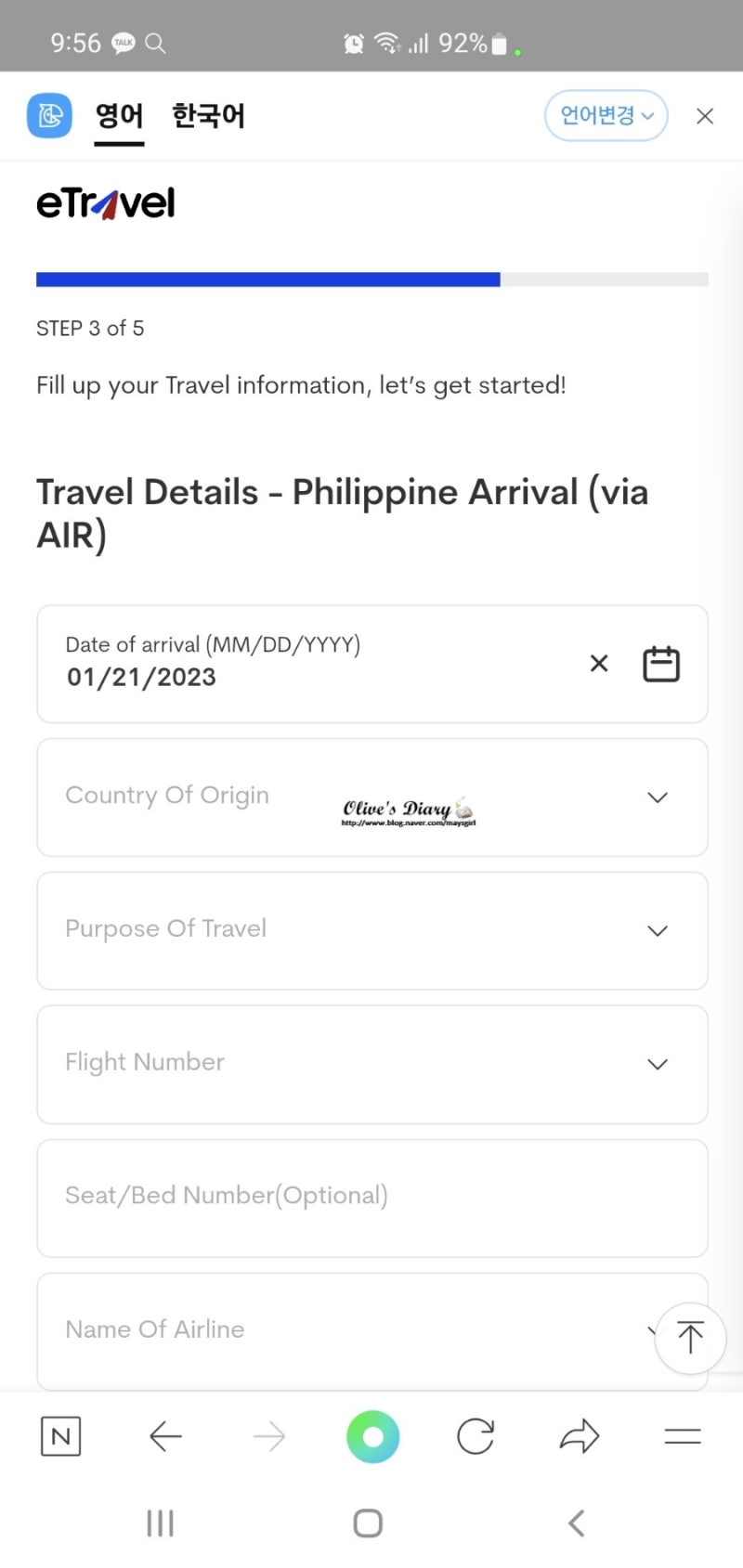Tap the 언어변경 language change button

click(x=606, y=115)
